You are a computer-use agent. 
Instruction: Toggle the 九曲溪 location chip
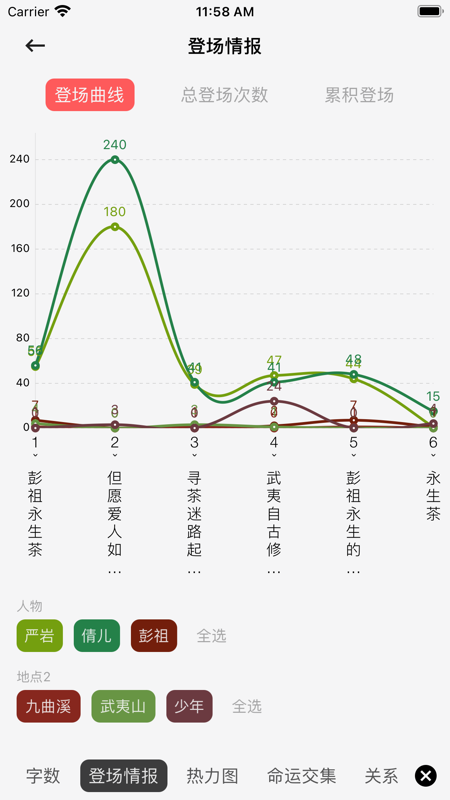click(x=48, y=706)
